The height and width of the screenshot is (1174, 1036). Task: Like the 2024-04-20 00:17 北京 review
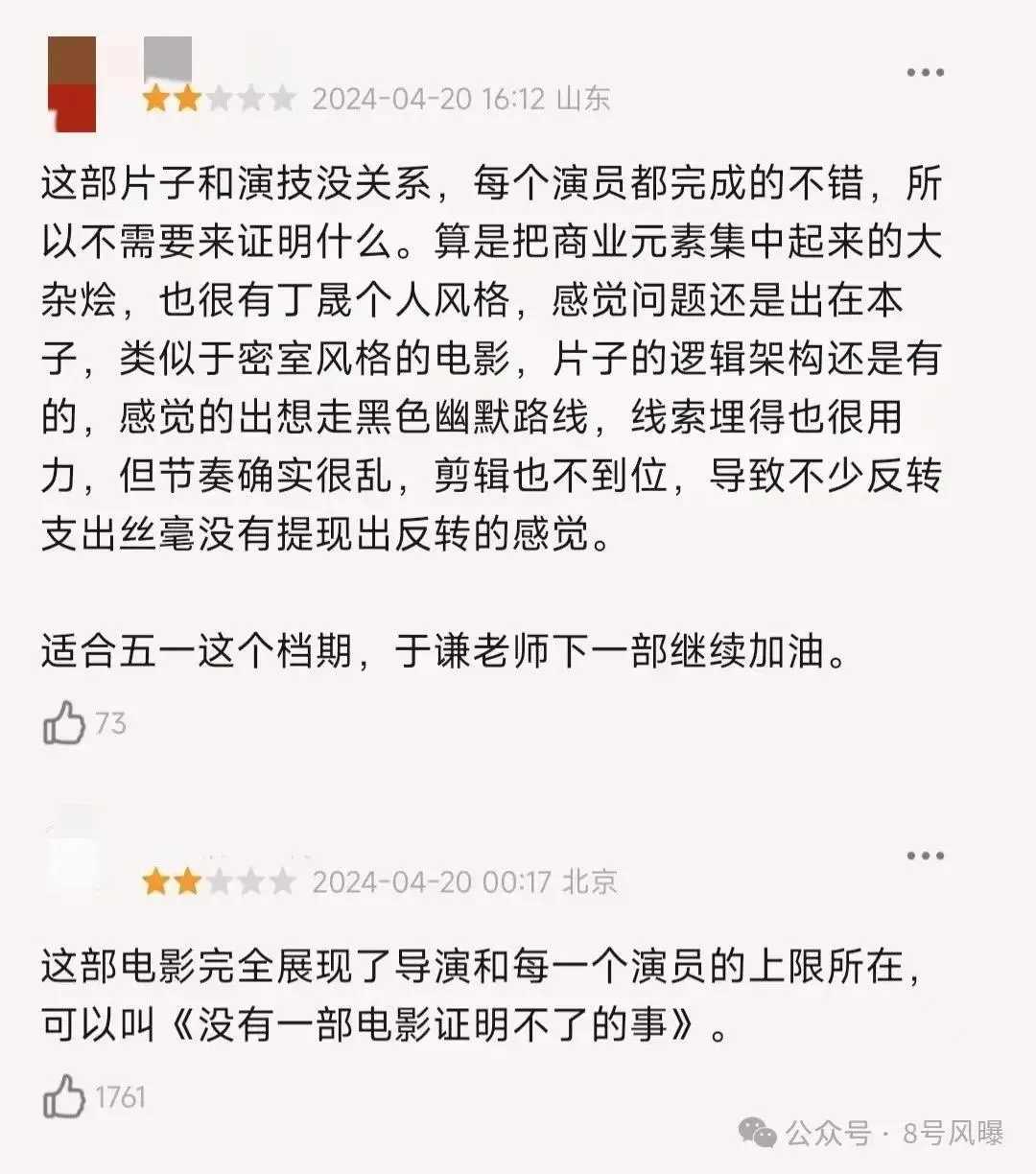(x=65, y=1096)
